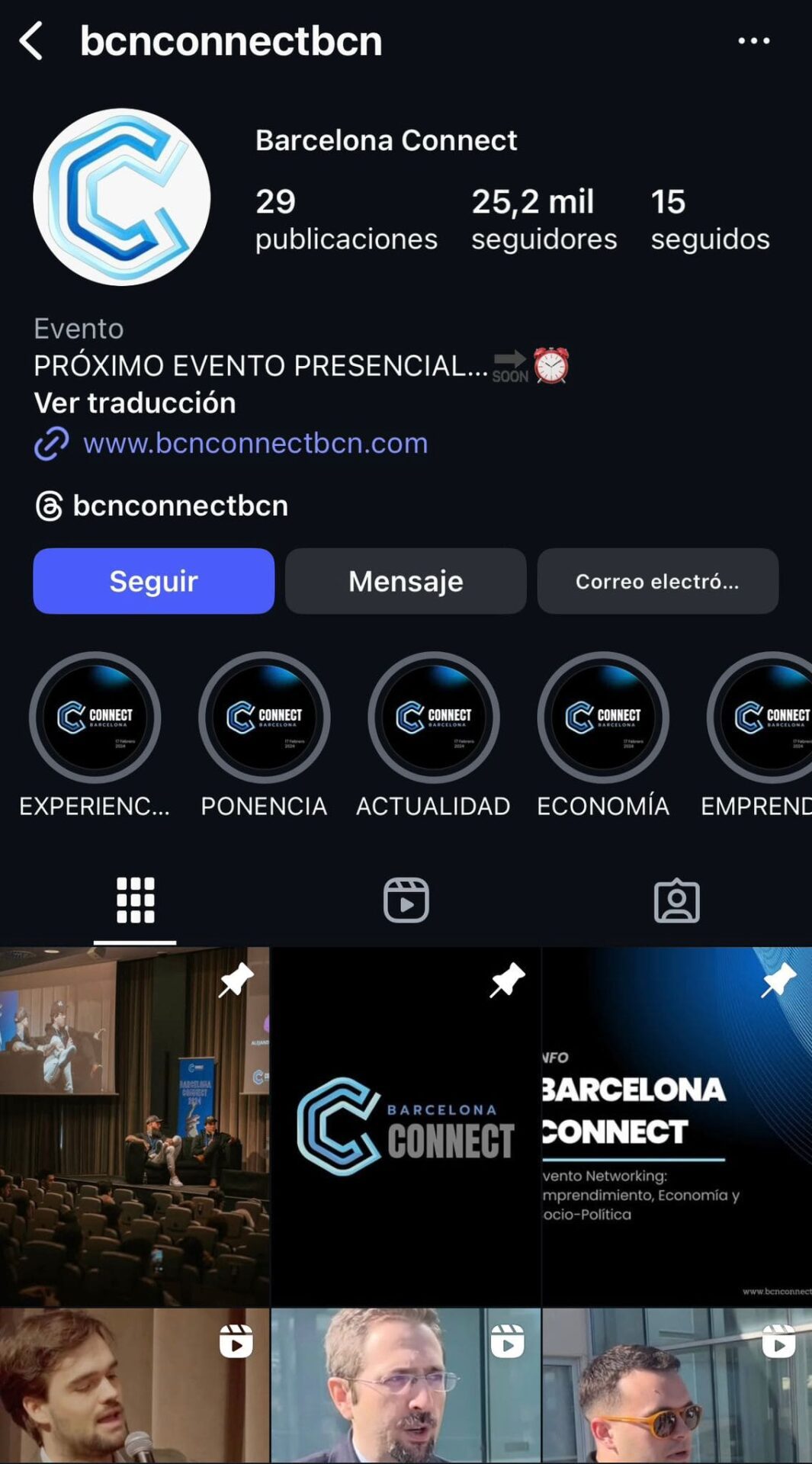Open the three-dot options menu

pyautogui.click(x=753, y=40)
